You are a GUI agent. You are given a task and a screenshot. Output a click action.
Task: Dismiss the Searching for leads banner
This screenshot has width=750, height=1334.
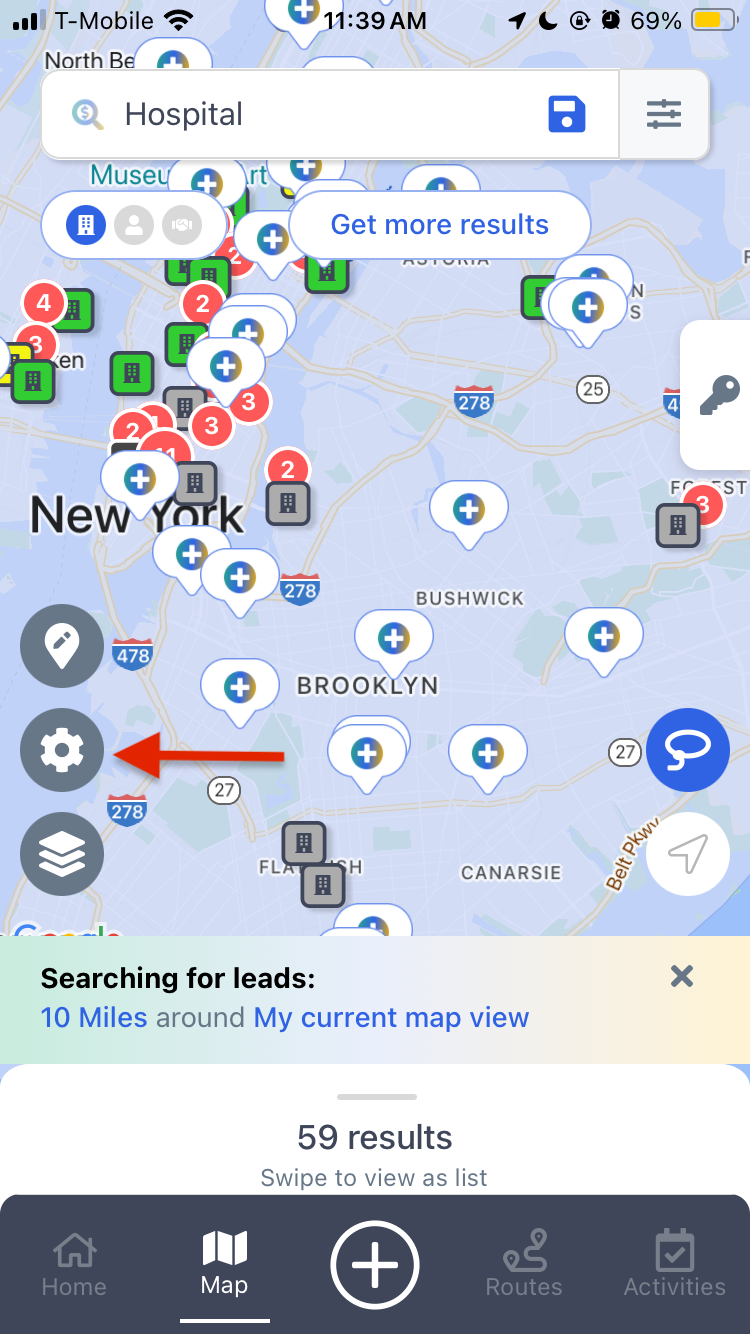click(682, 976)
